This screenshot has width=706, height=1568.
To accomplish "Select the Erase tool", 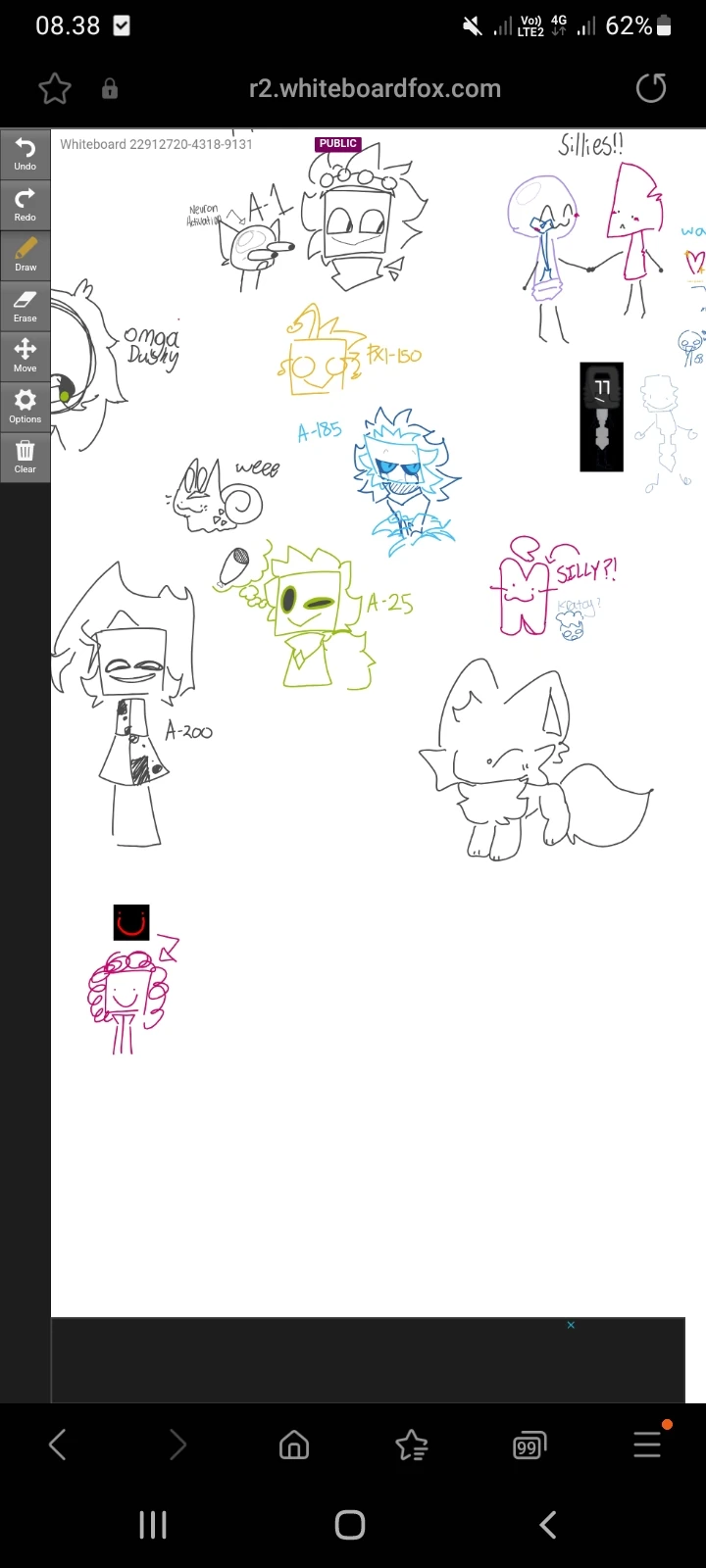I will [x=25, y=304].
